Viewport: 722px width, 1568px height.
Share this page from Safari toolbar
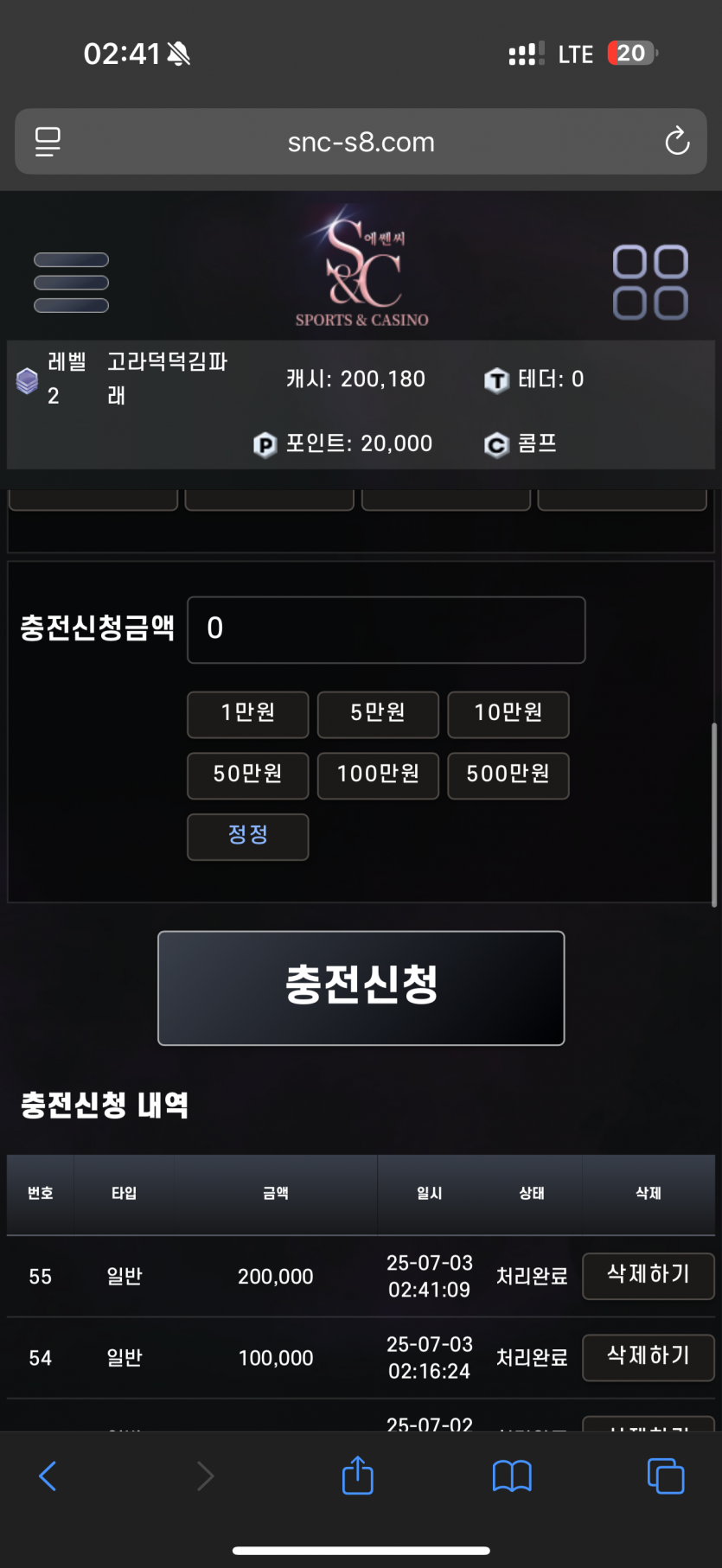358,1475
